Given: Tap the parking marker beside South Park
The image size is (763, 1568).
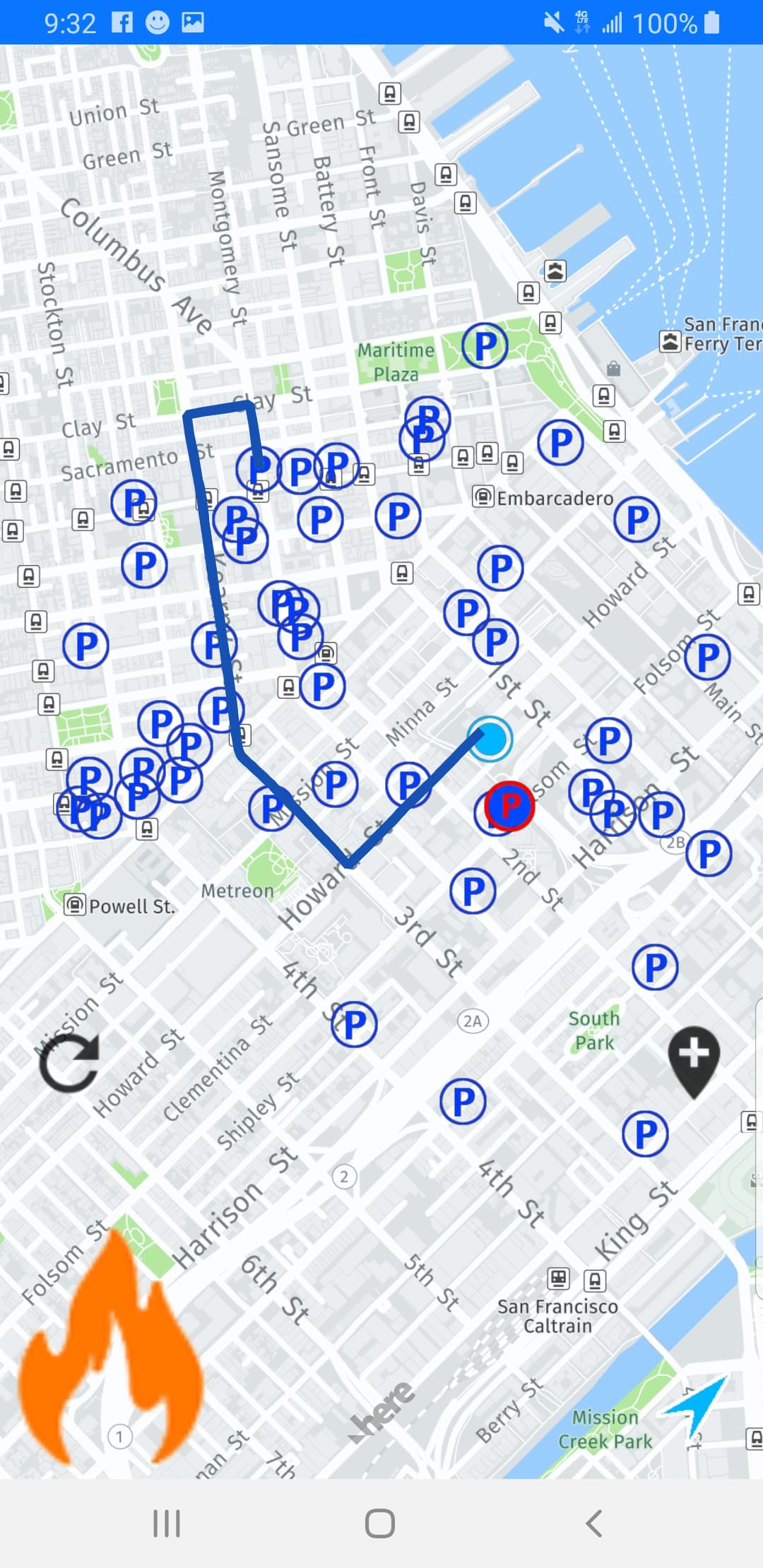Looking at the screenshot, I should [x=655, y=967].
